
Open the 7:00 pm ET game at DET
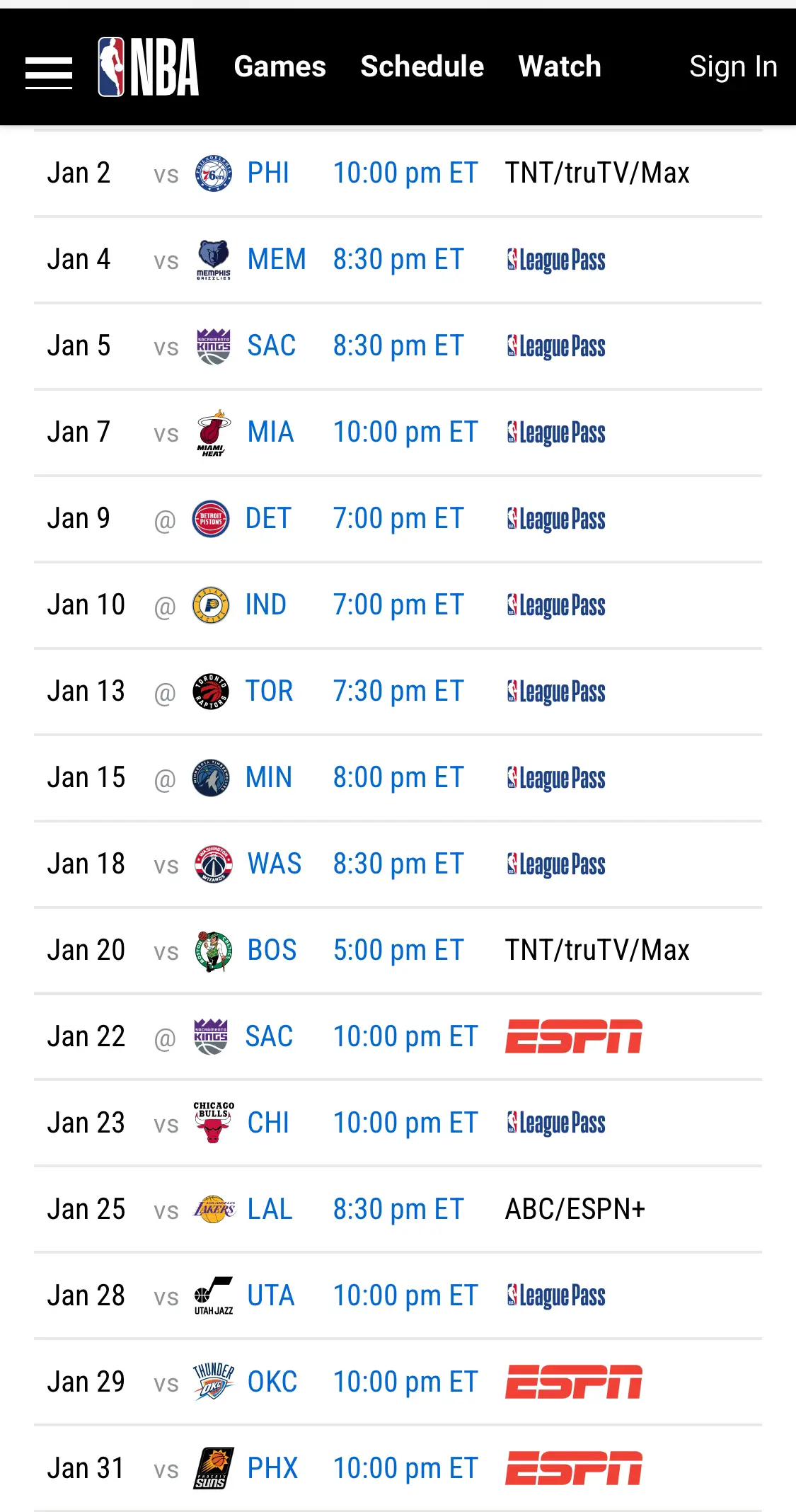pos(398,518)
